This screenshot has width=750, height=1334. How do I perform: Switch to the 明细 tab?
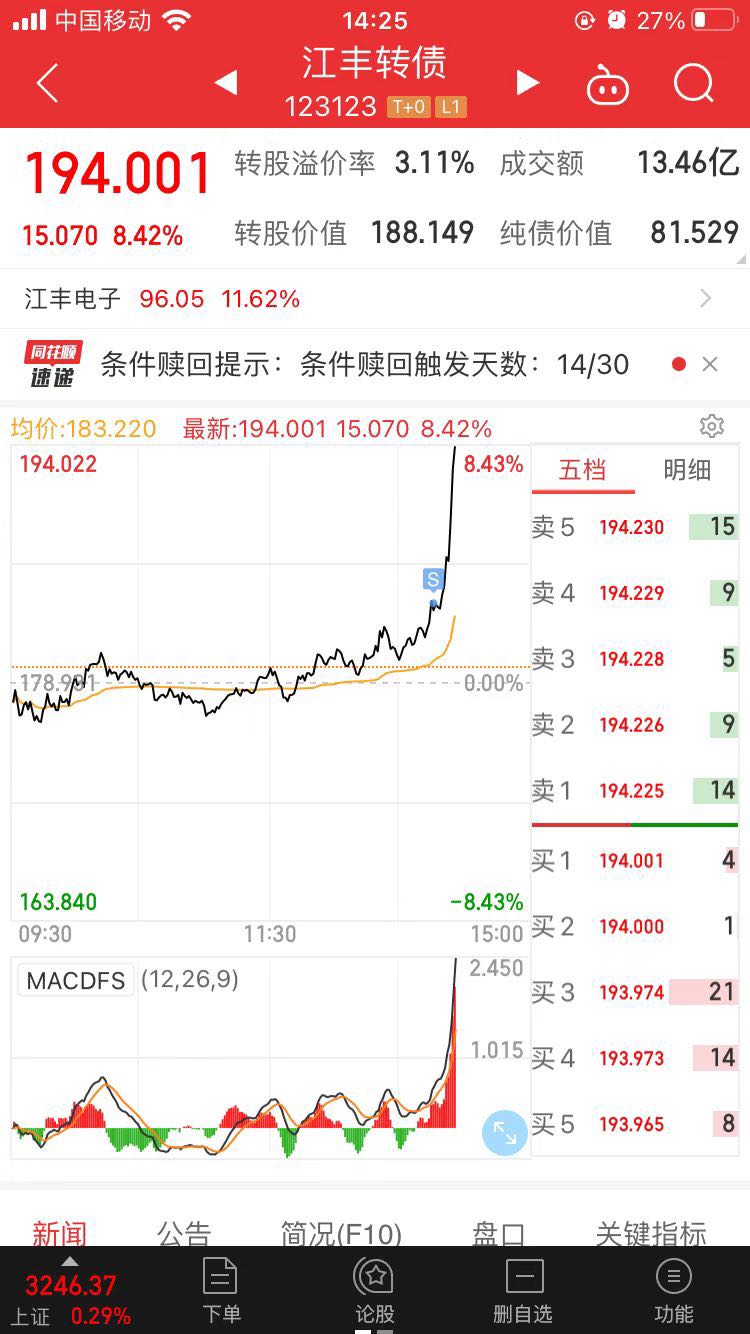pyautogui.click(x=687, y=470)
